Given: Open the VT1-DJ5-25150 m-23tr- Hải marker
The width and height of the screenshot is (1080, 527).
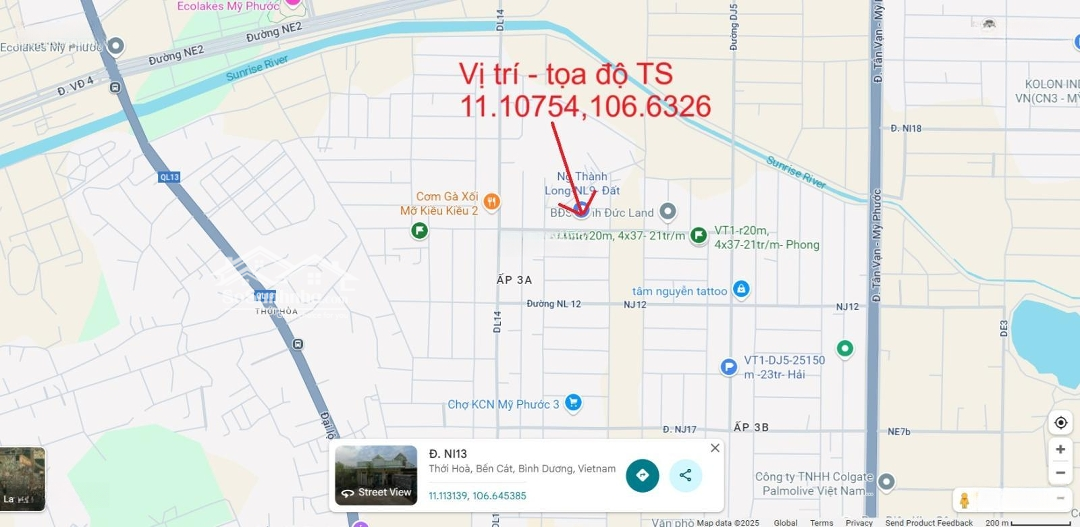Looking at the screenshot, I should 729,367.
